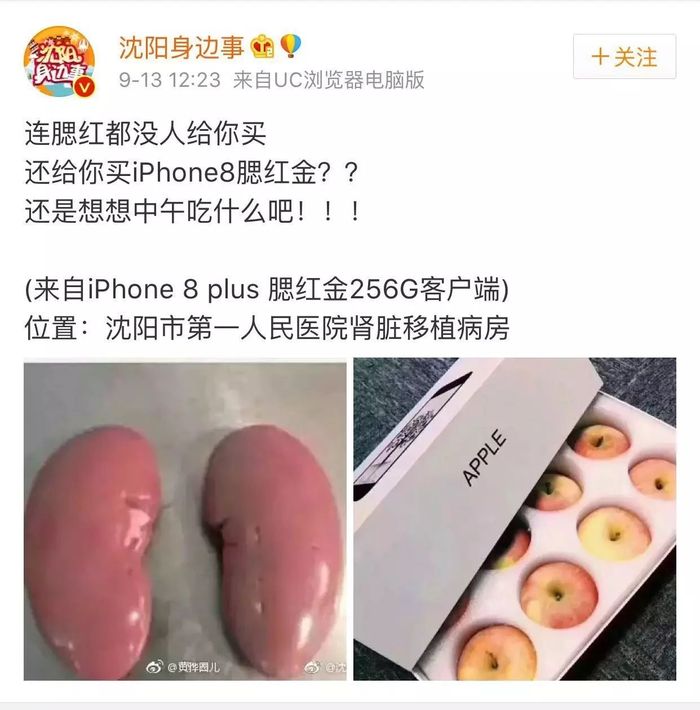Open the 沈阳身边事 profile avatar
700x710 pixels.
pyautogui.click(x=57, y=61)
